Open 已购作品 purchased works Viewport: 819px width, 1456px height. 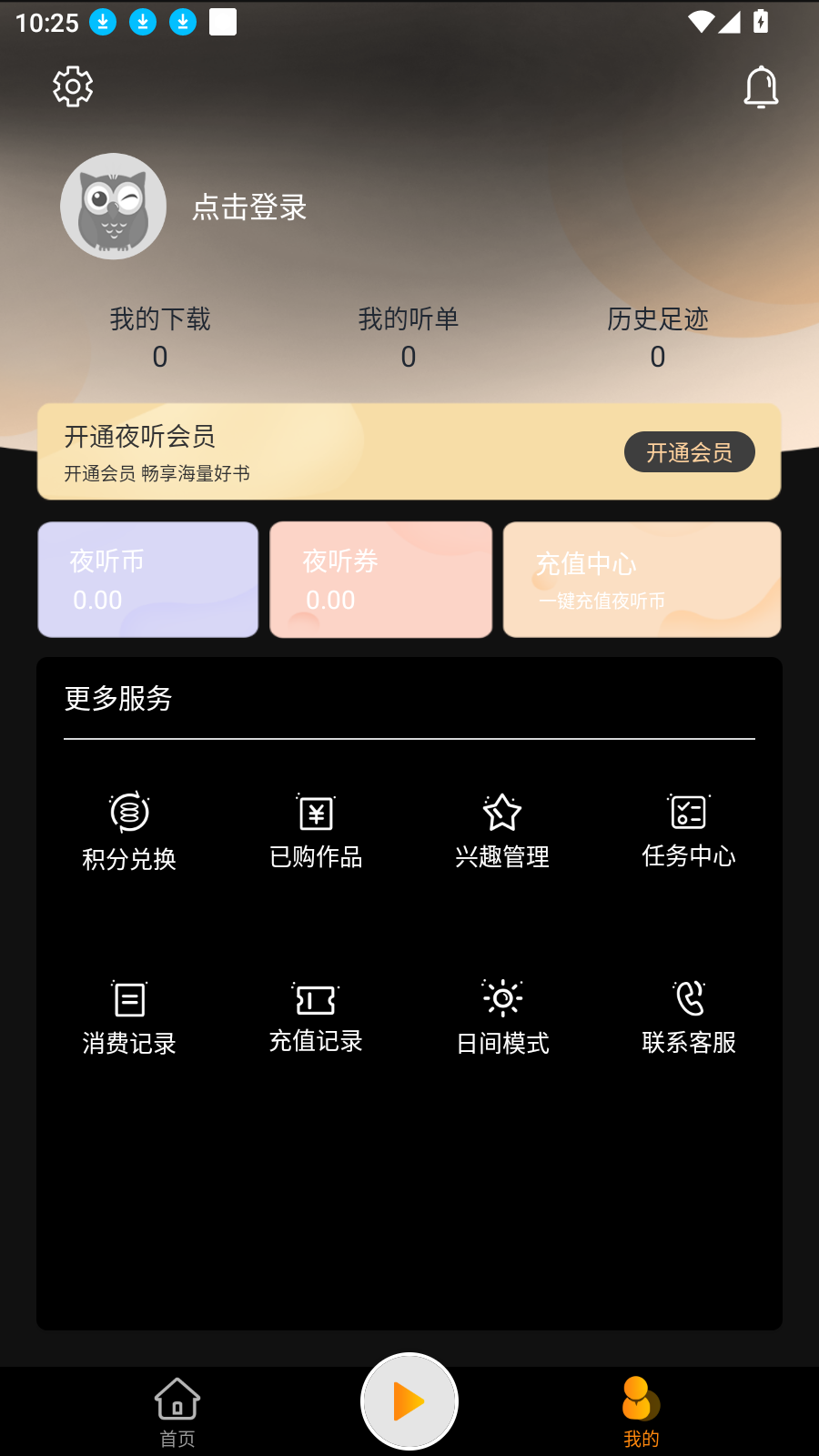tap(316, 828)
